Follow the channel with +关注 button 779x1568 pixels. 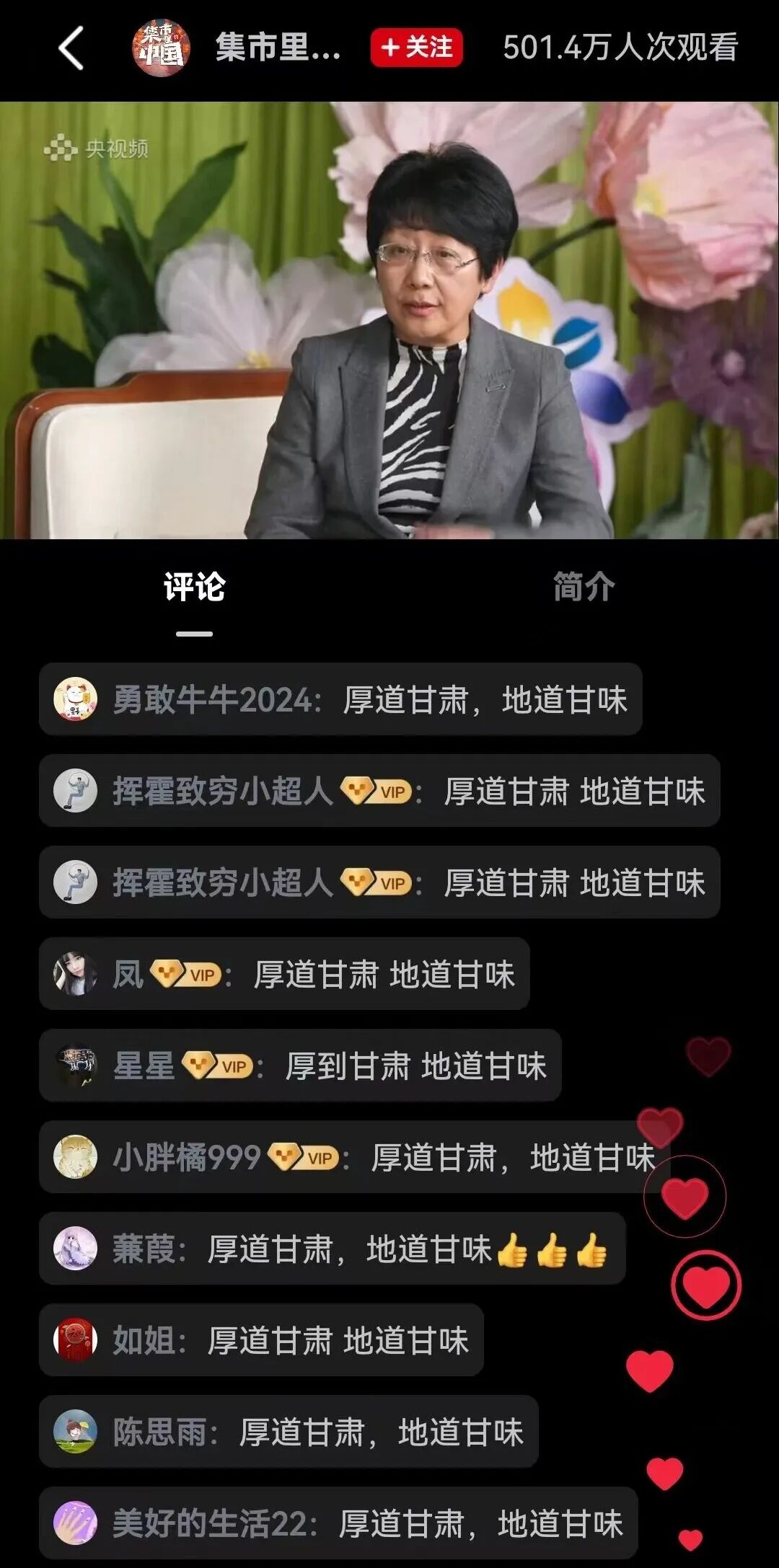click(416, 48)
